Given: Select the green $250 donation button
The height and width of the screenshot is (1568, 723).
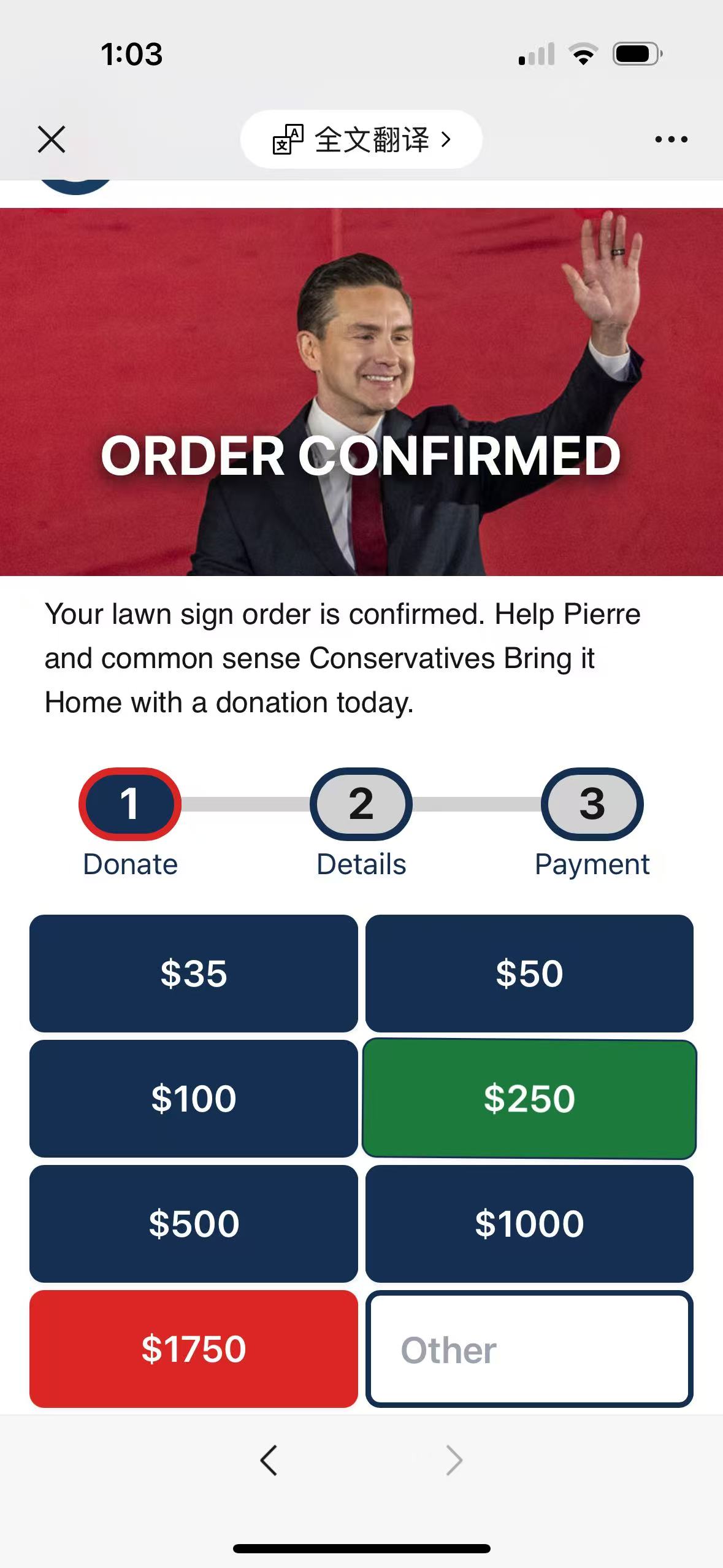Looking at the screenshot, I should [x=529, y=1098].
